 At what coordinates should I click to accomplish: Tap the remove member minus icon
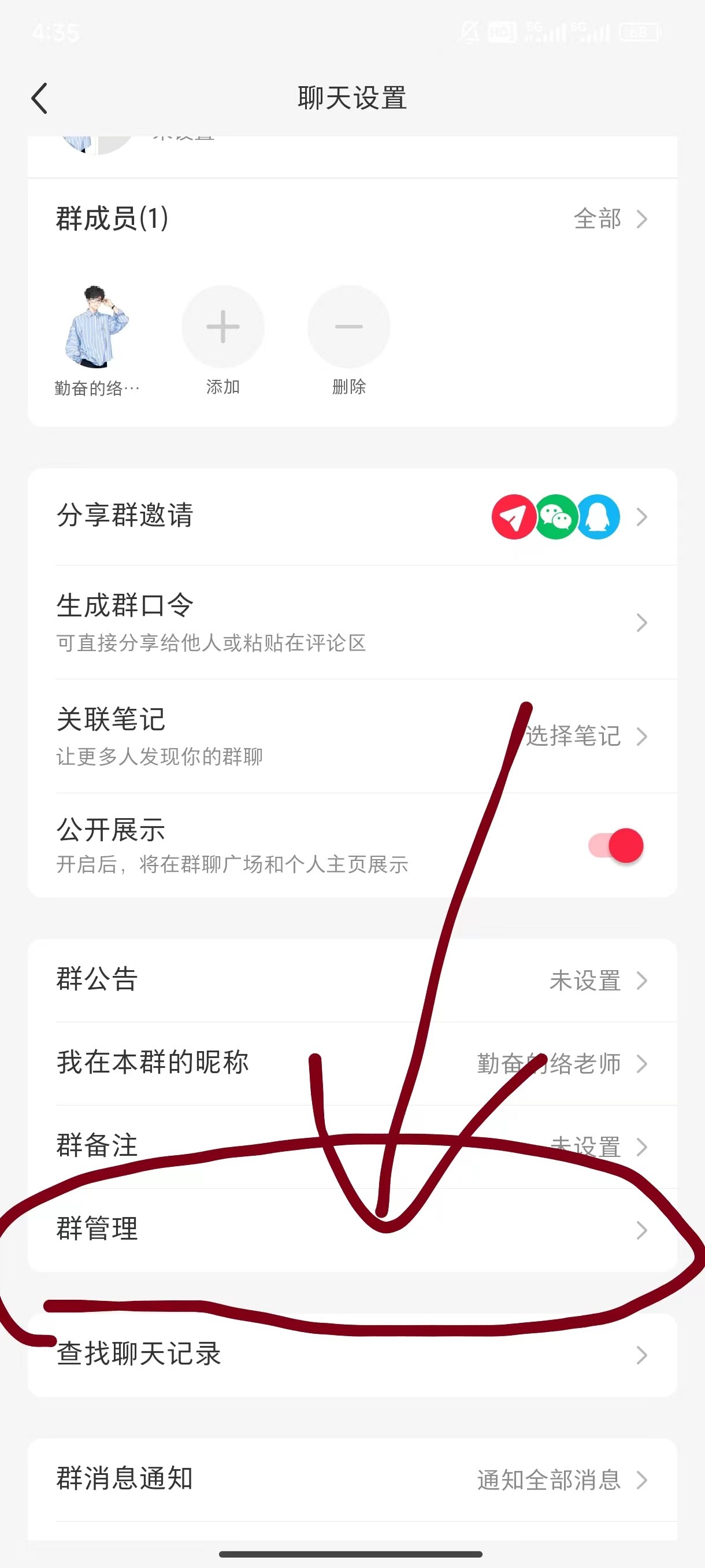348,327
